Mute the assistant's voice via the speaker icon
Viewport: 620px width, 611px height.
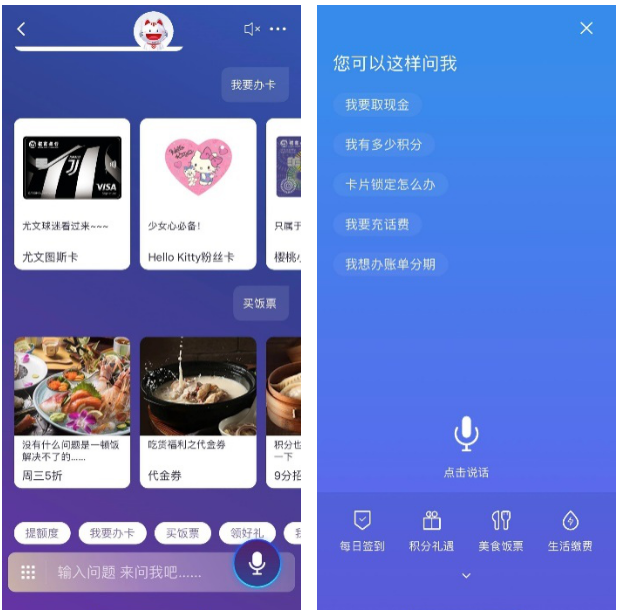pos(252,29)
